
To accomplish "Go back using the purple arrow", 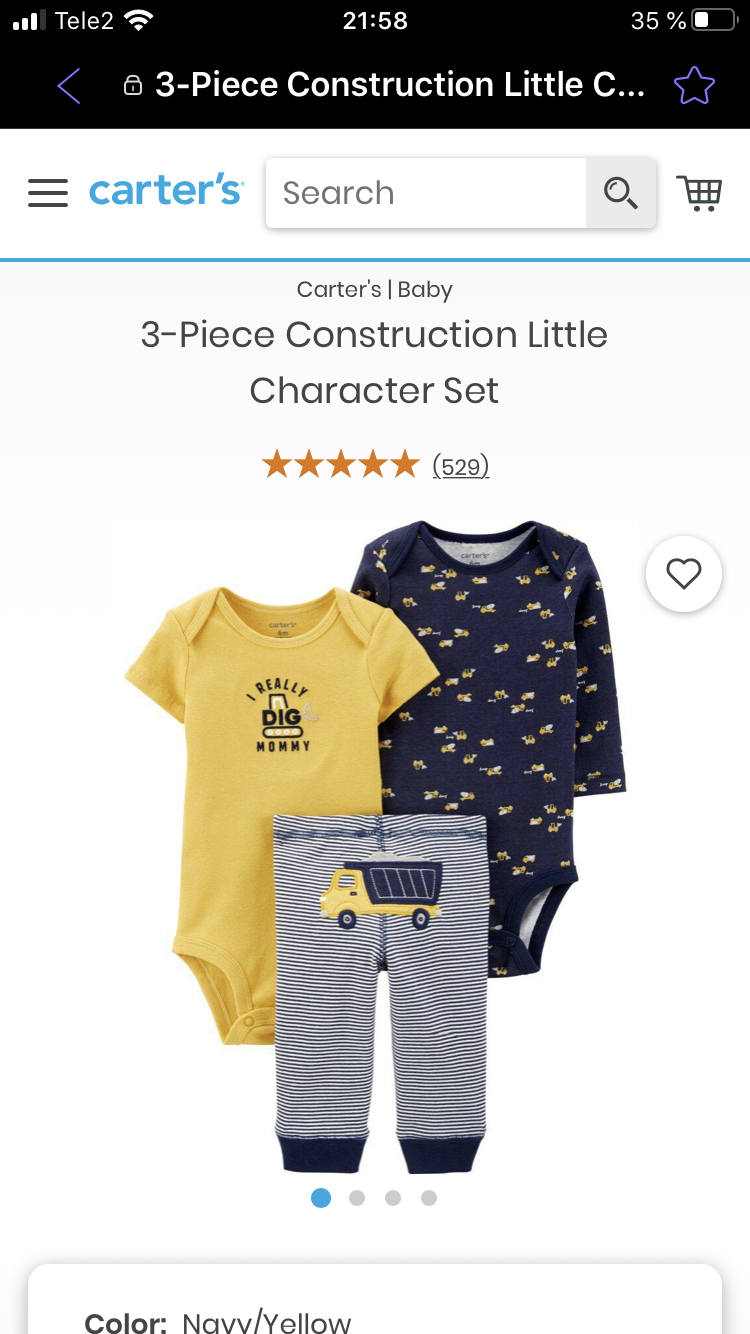I will [69, 86].
